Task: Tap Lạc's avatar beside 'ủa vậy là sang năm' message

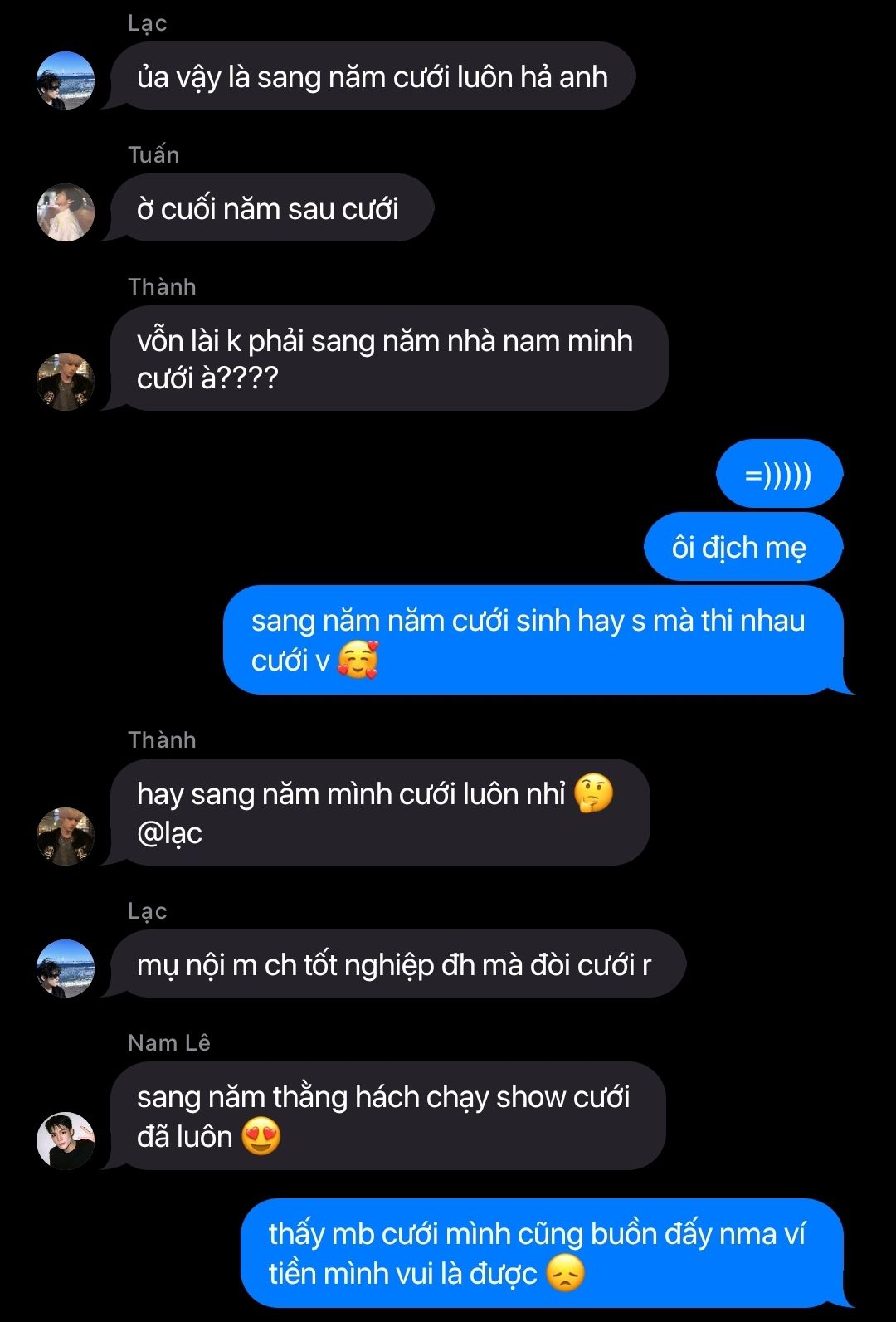Action: [x=66, y=80]
